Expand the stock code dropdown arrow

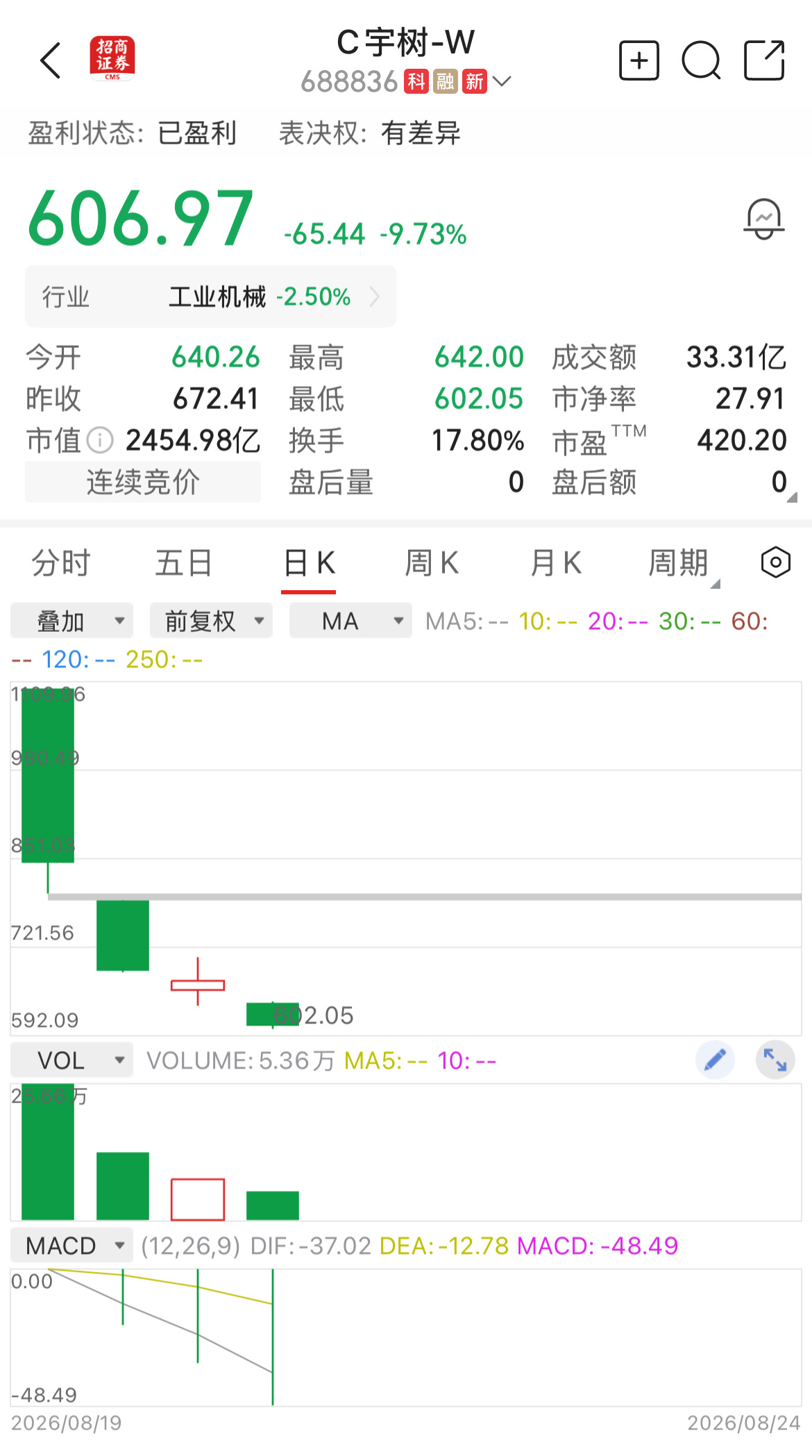click(501, 82)
